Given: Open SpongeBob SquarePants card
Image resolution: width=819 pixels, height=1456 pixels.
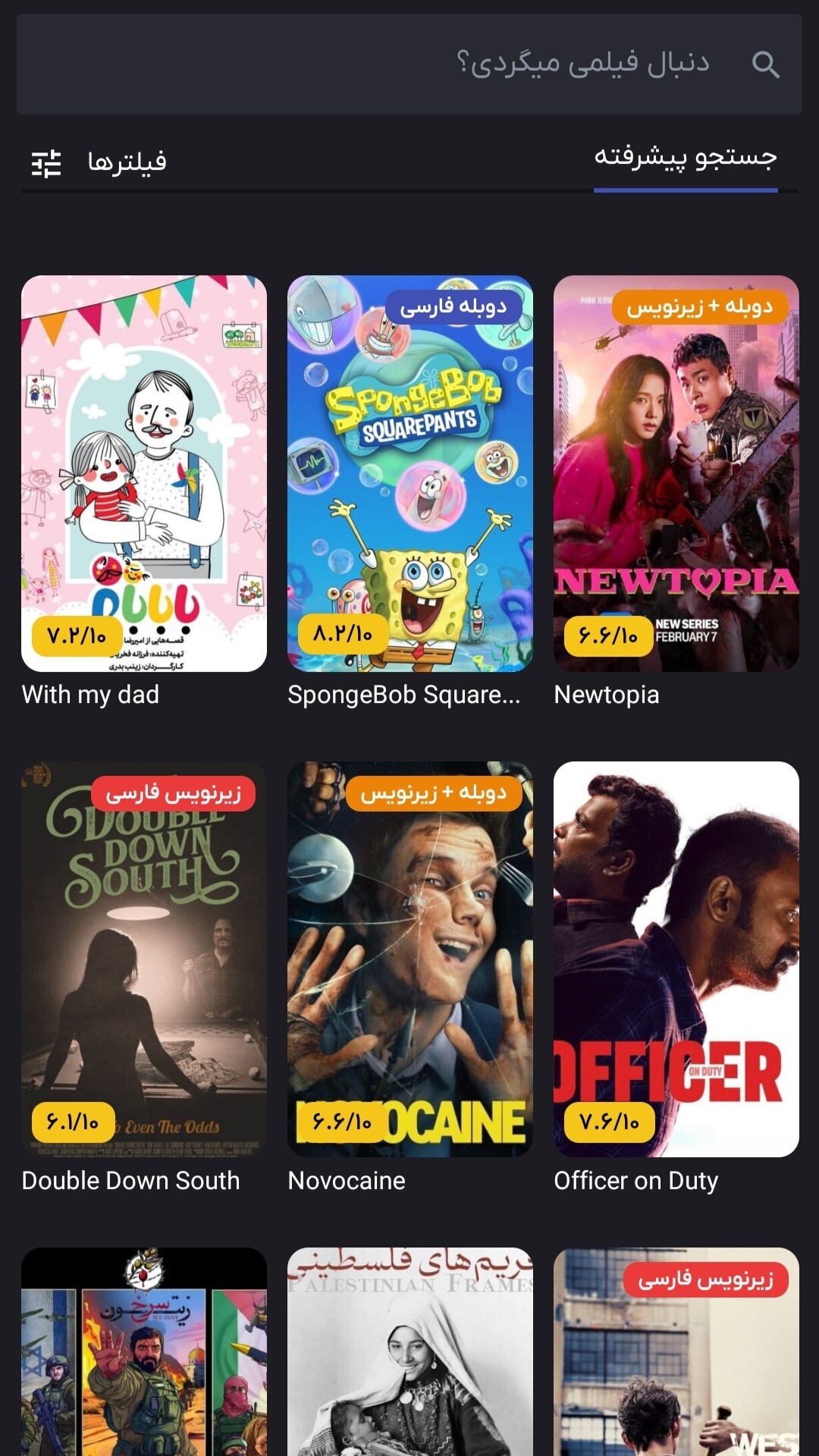Looking at the screenshot, I should [x=409, y=473].
